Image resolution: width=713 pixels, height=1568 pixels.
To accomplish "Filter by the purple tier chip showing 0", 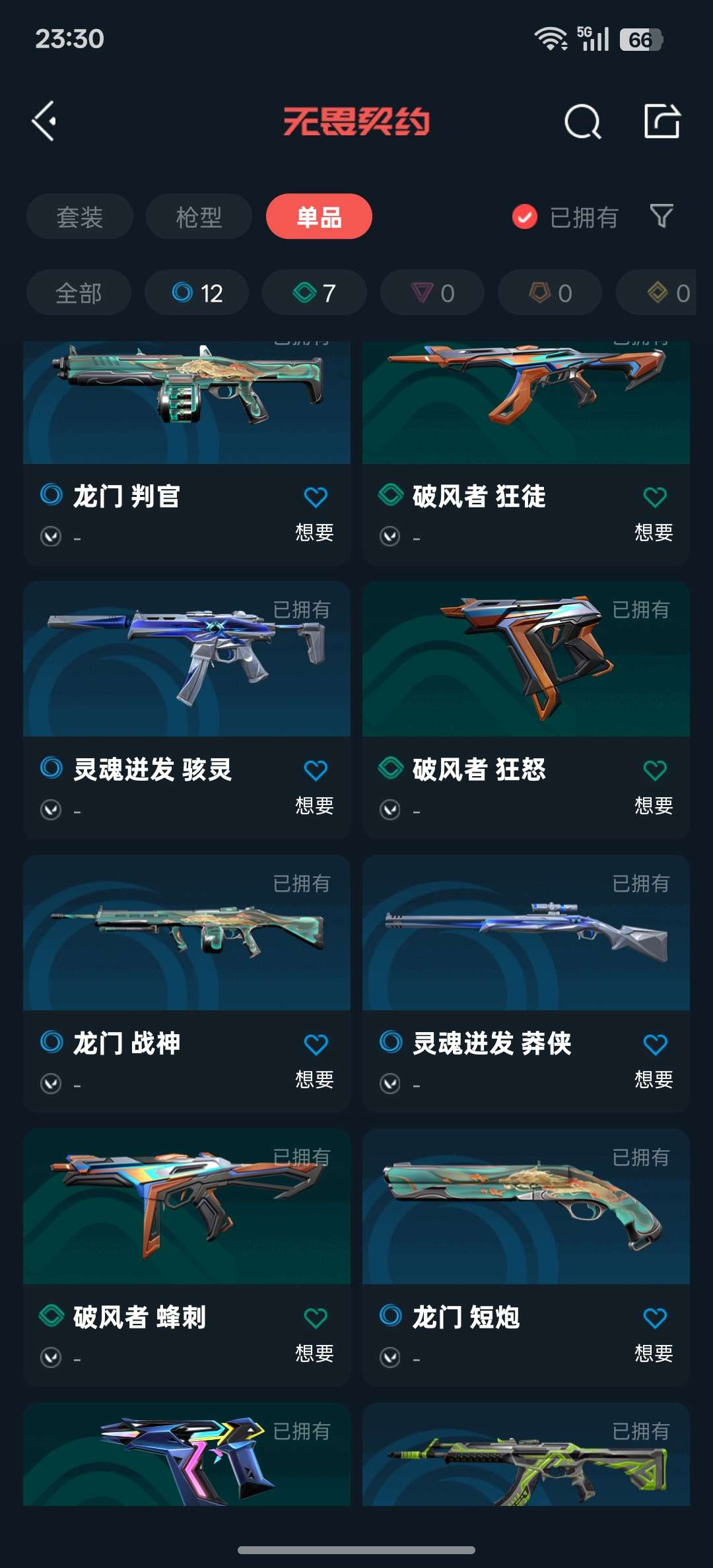I will click(432, 292).
